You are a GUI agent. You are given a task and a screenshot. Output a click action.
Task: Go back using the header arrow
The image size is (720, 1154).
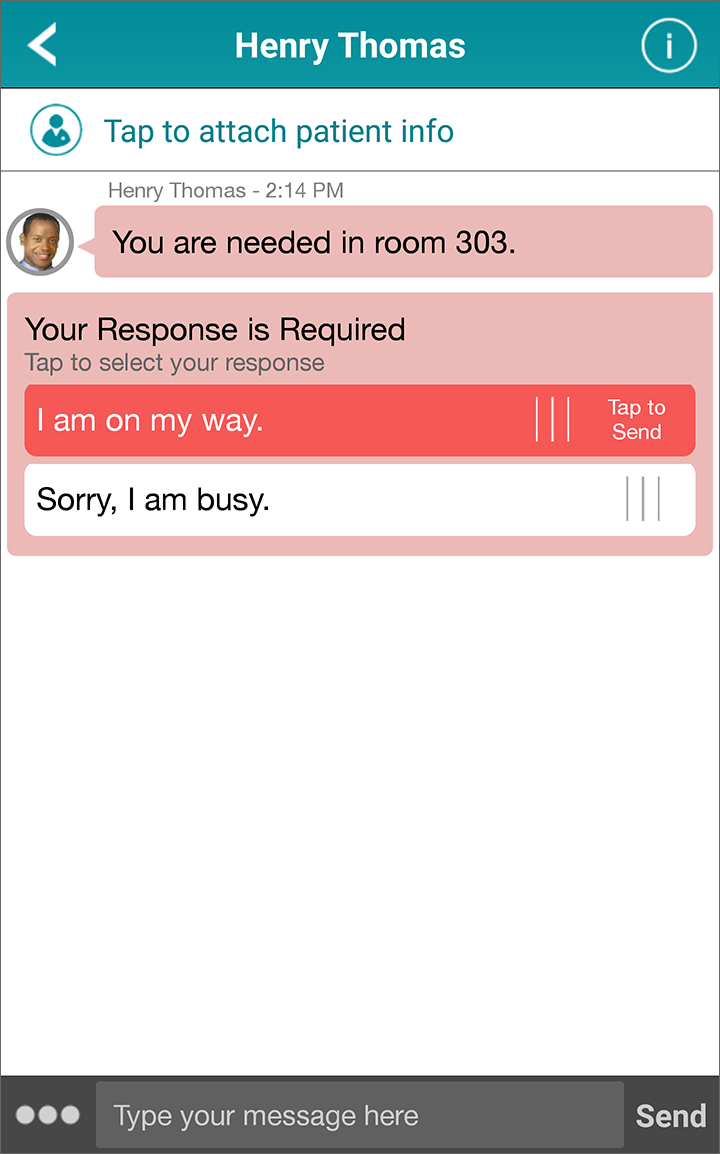42,45
